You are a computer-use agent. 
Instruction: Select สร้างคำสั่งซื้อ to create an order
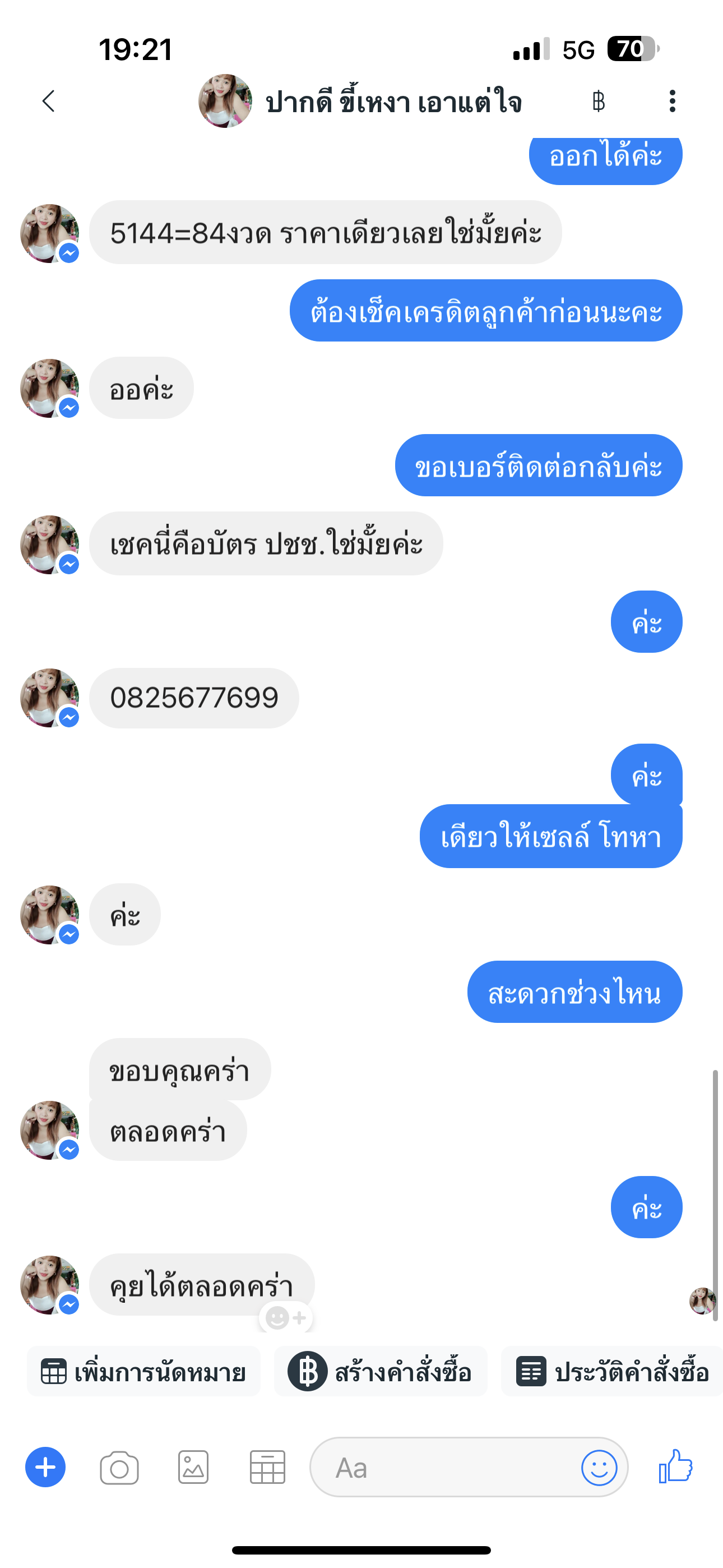tap(381, 1372)
